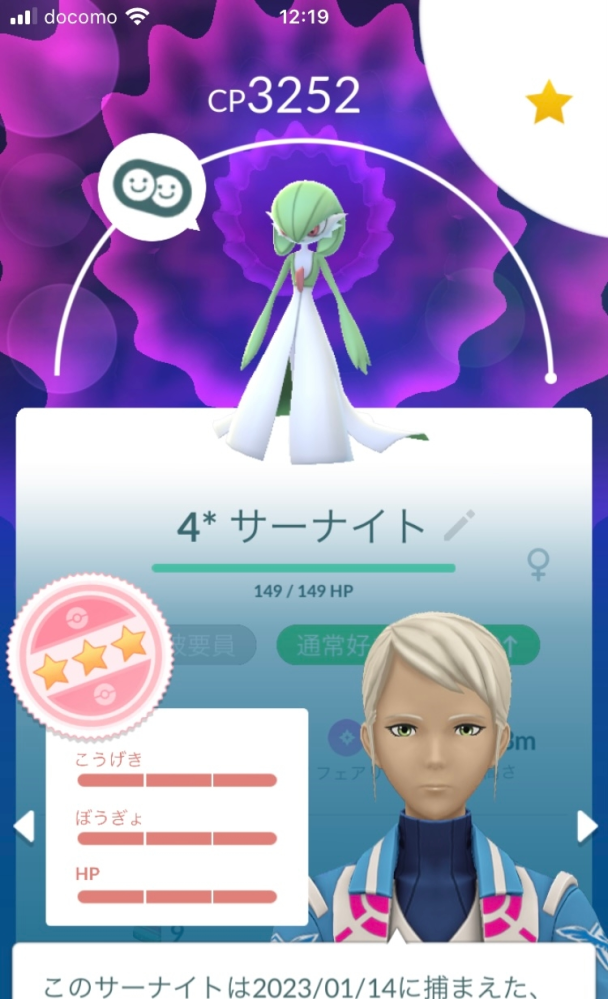Open the buddy status speech bubble icon
Viewport: 608px width, 999px height.
tap(151, 184)
